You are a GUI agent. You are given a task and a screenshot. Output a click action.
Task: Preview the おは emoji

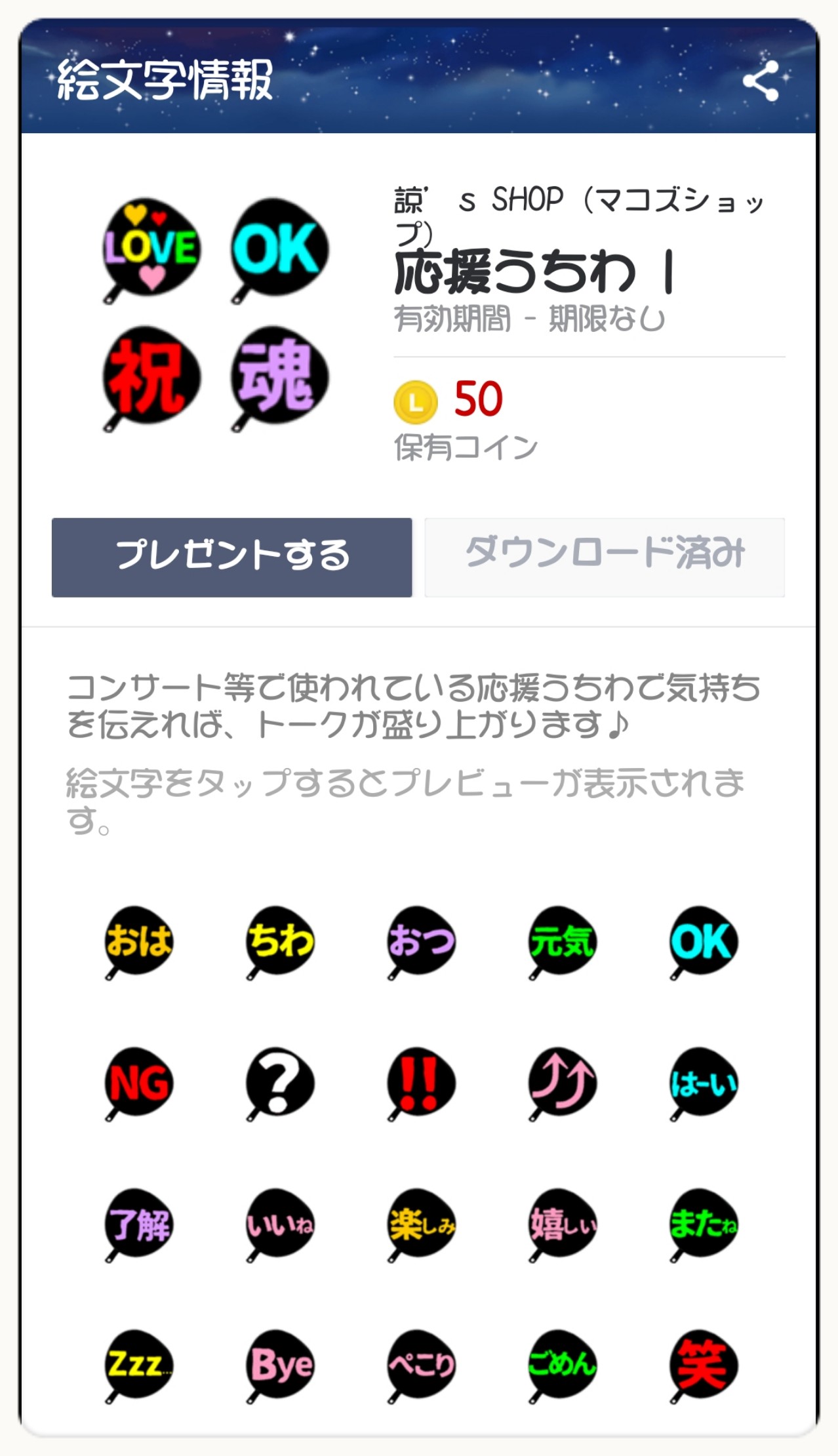click(x=139, y=942)
